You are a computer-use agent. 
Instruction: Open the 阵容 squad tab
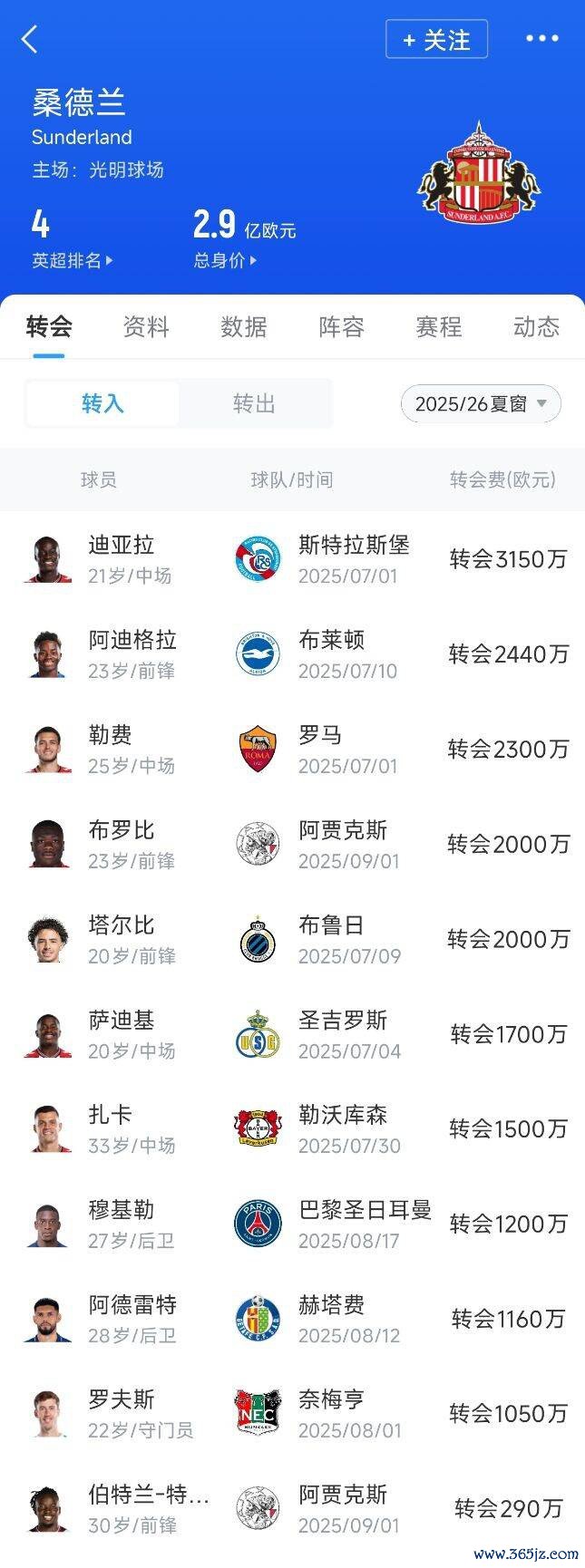pyautogui.click(x=341, y=327)
